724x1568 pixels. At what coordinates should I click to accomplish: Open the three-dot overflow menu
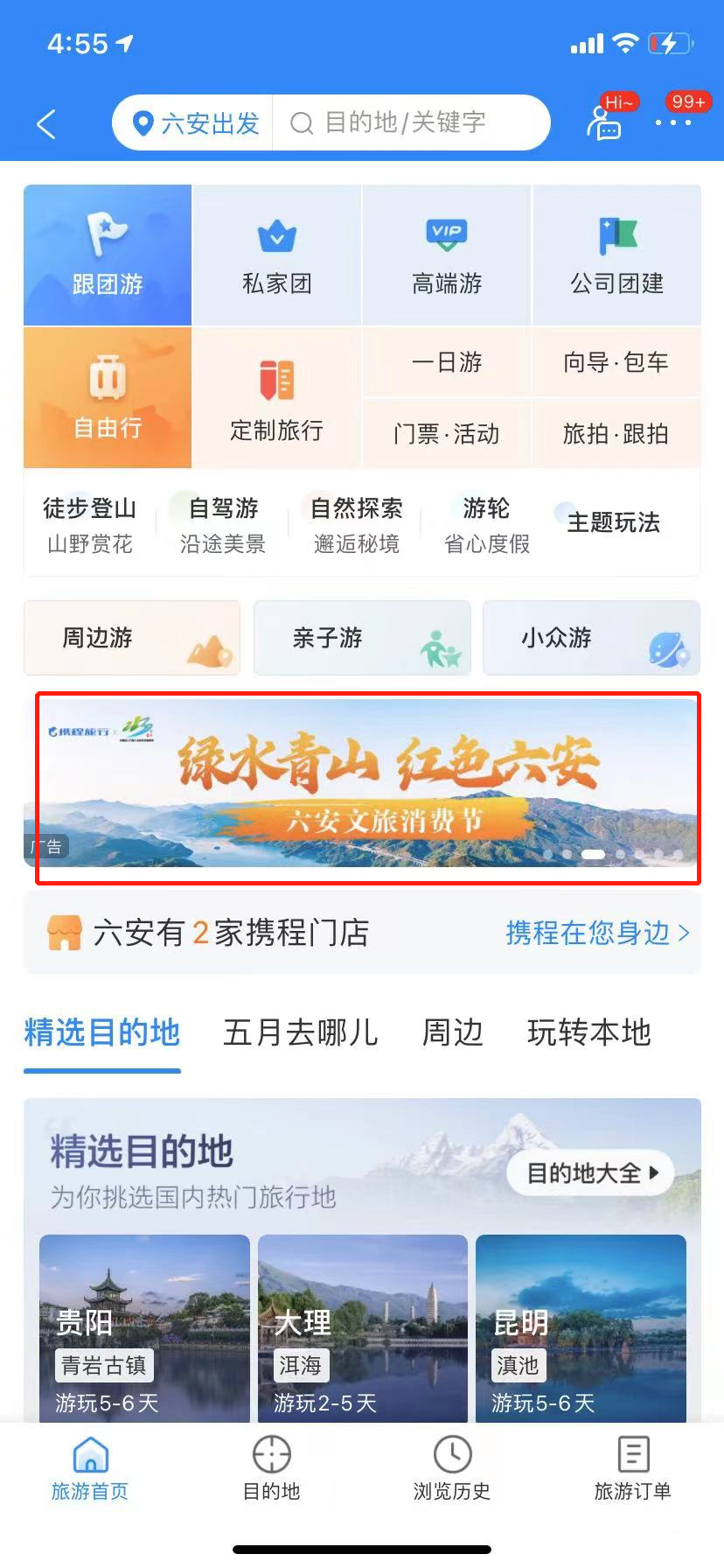tap(673, 122)
